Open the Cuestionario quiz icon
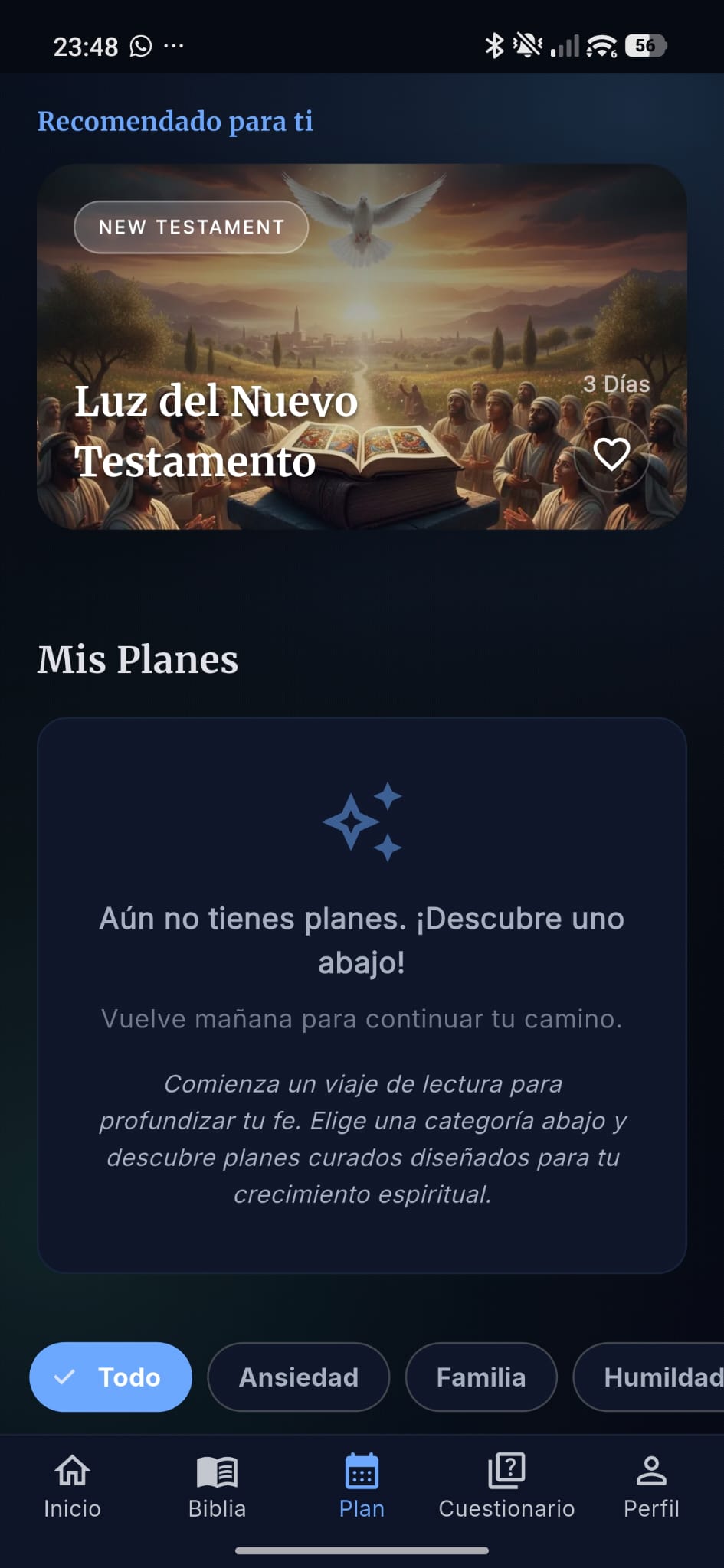Image resolution: width=724 pixels, height=1568 pixels. click(506, 1468)
